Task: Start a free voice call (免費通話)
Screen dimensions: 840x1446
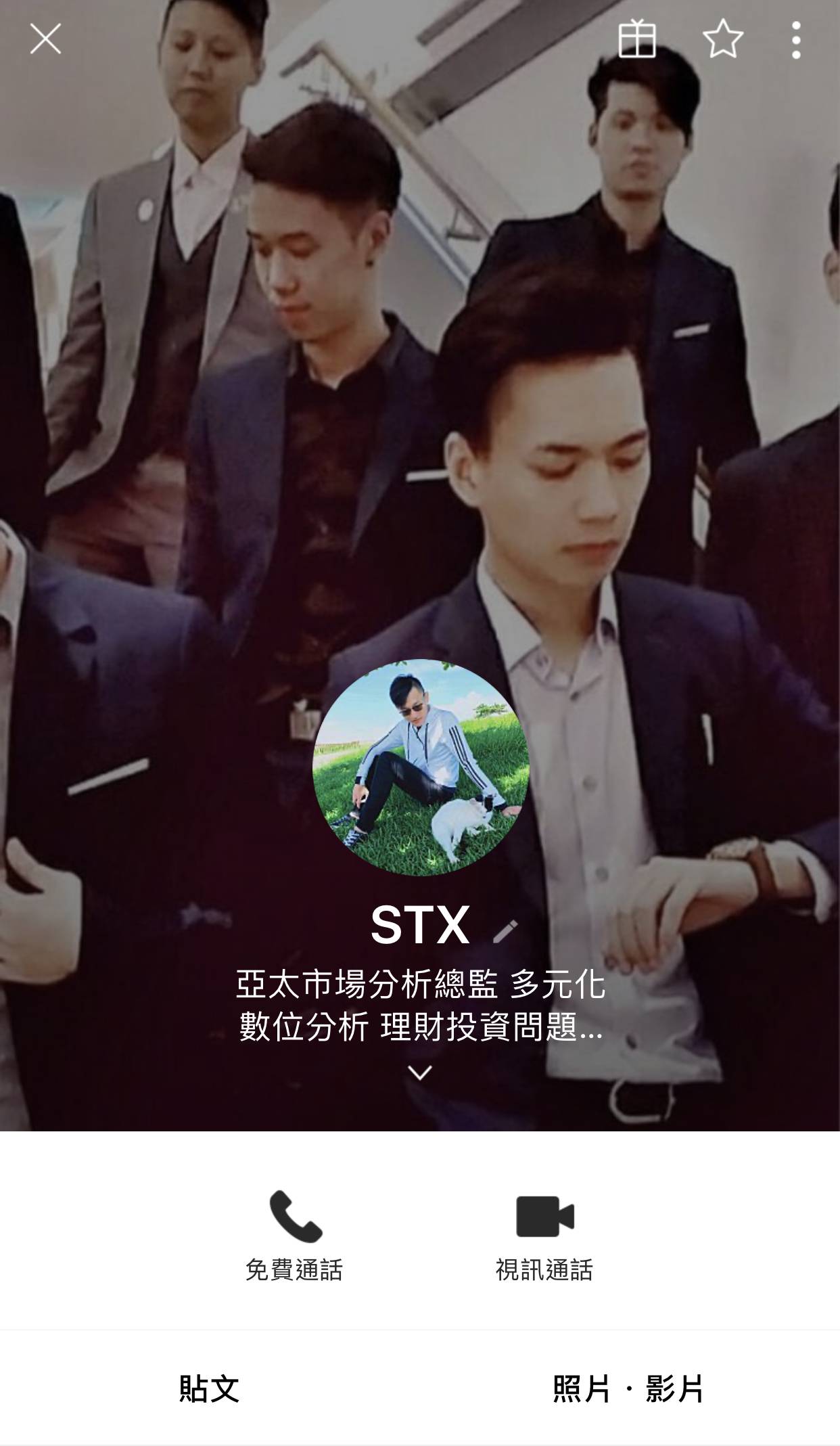Action: [294, 1236]
